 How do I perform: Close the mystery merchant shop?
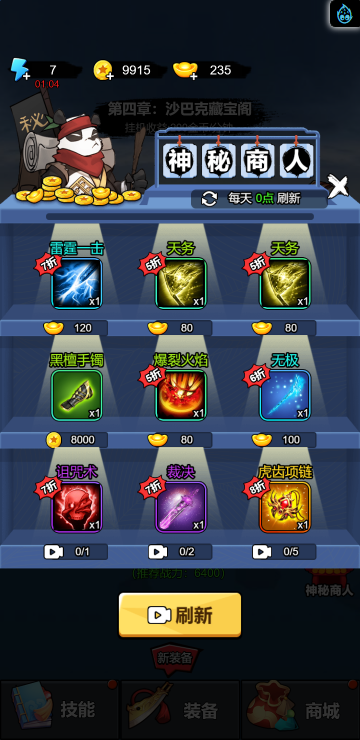338,186
